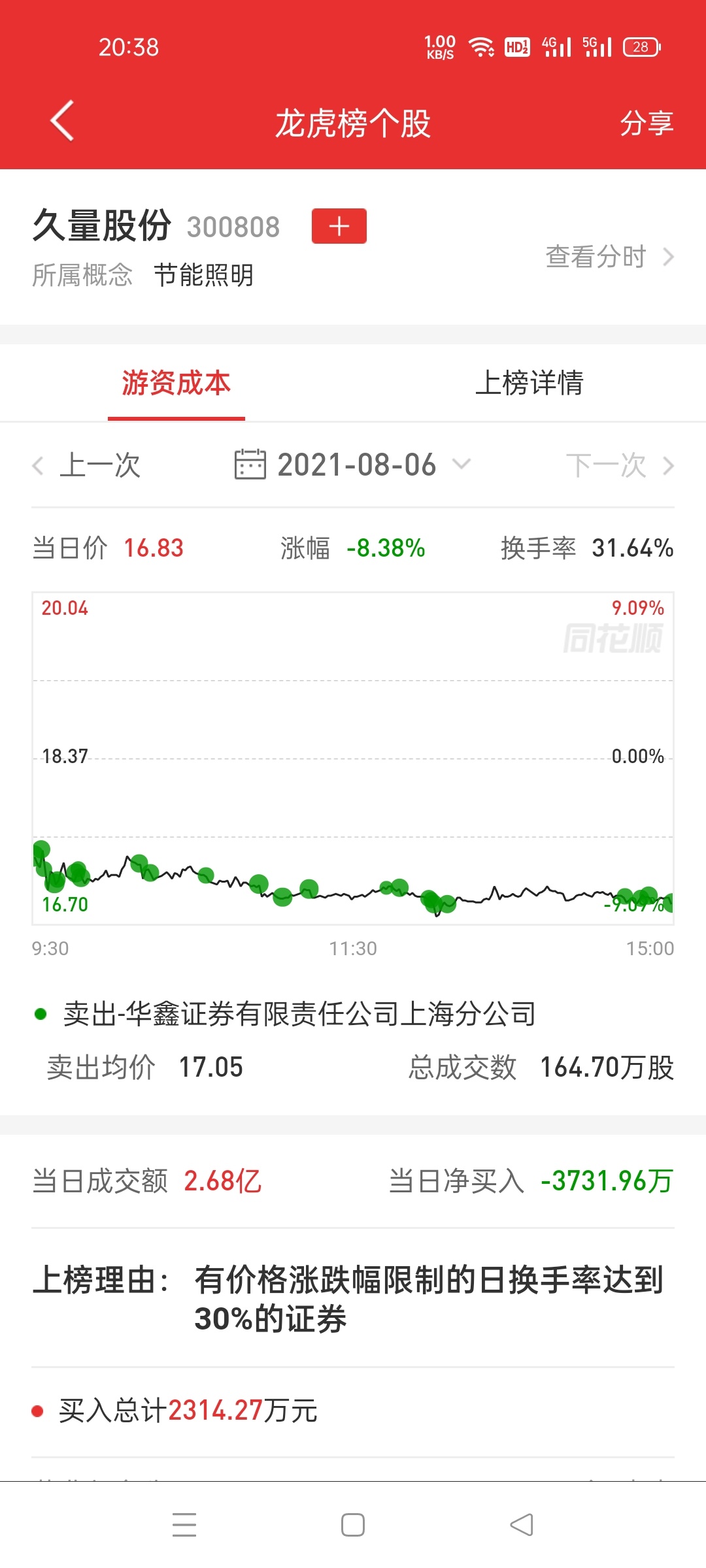Open the system recent apps menu
The width and height of the screenshot is (706, 1568).
click(184, 1525)
